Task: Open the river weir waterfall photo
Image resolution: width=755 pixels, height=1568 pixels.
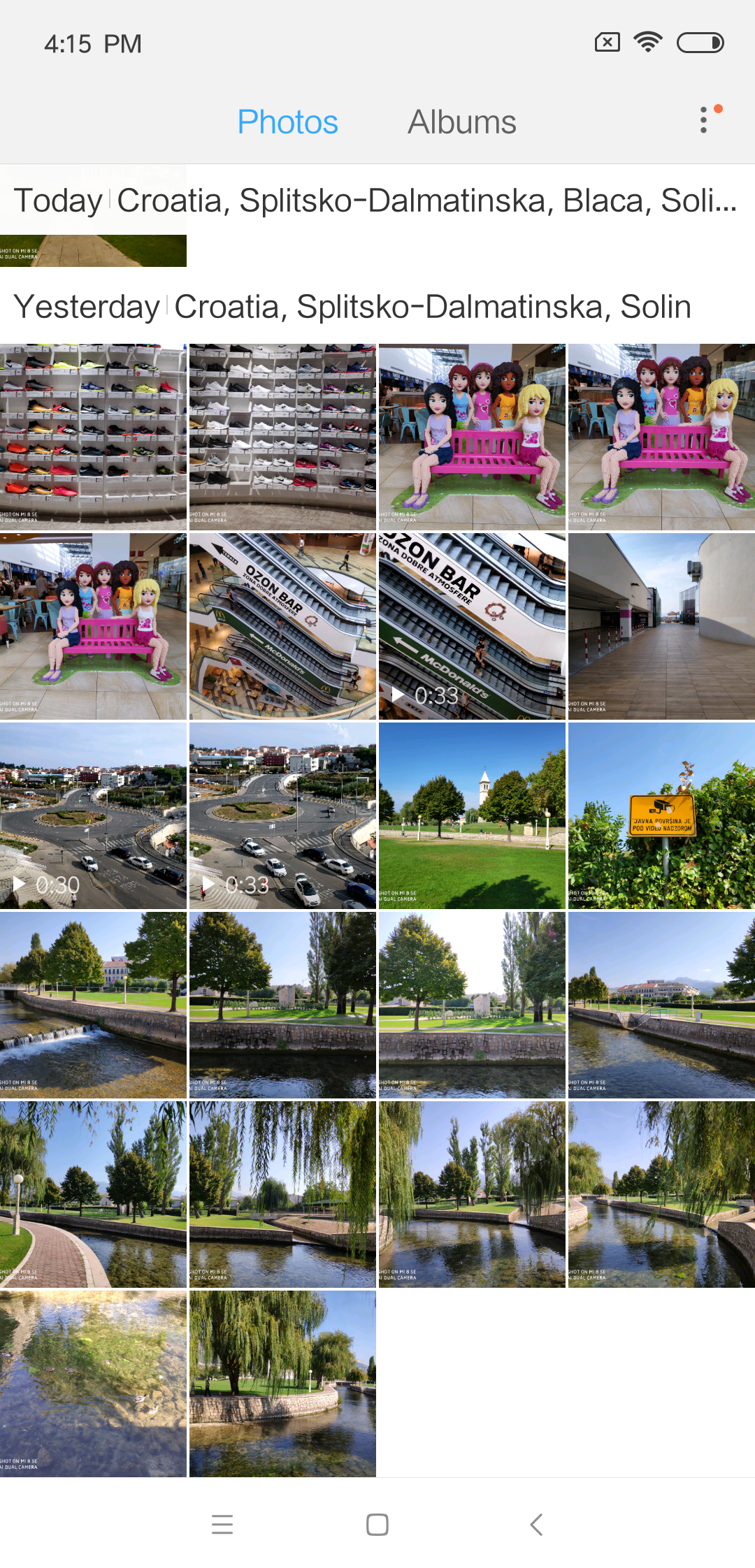Action: 93,1005
